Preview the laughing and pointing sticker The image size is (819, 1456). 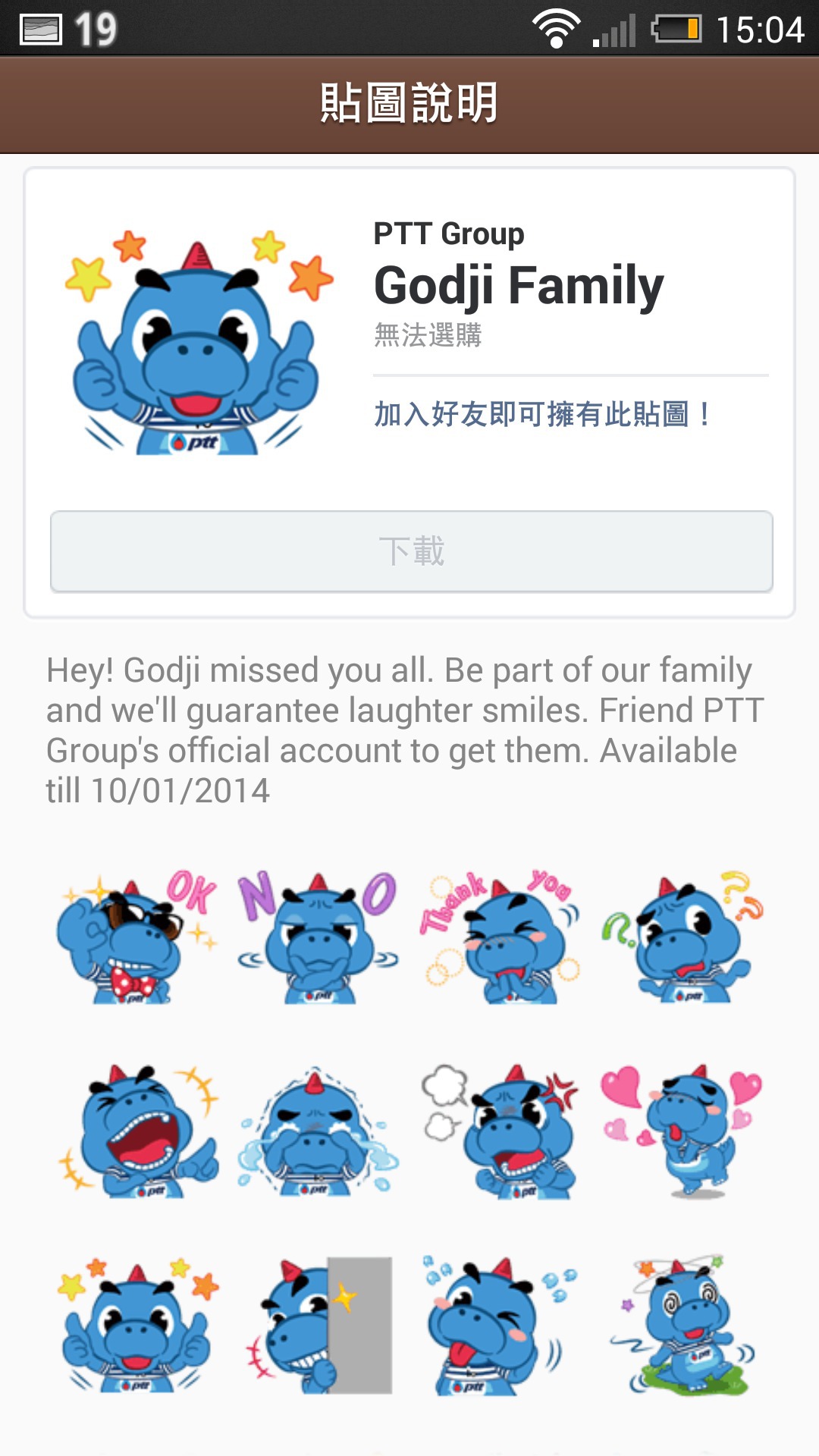(x=136, y=1130)
